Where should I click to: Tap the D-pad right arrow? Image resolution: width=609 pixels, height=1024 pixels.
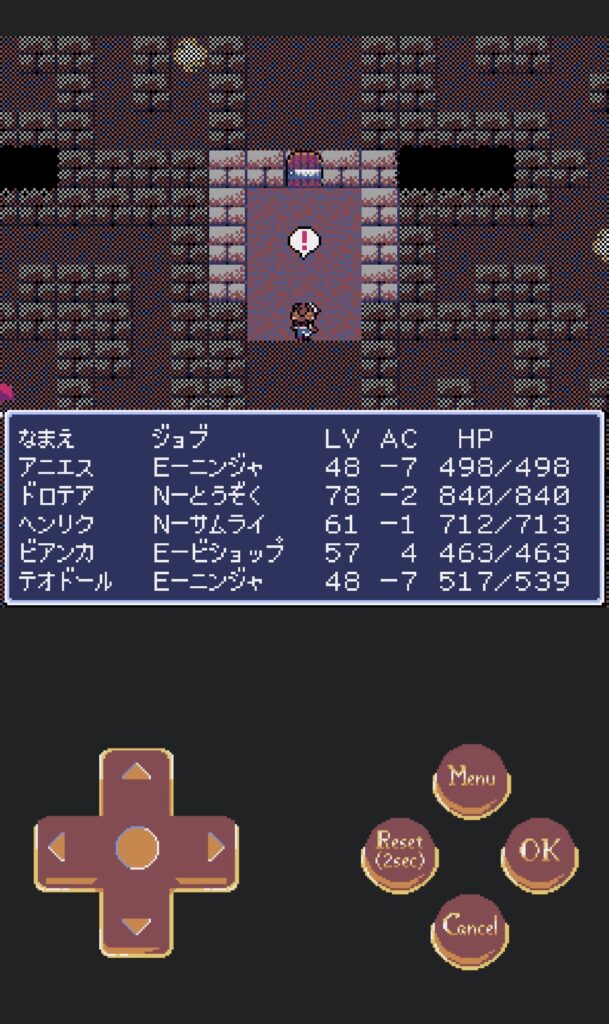[x=215, y=849]
